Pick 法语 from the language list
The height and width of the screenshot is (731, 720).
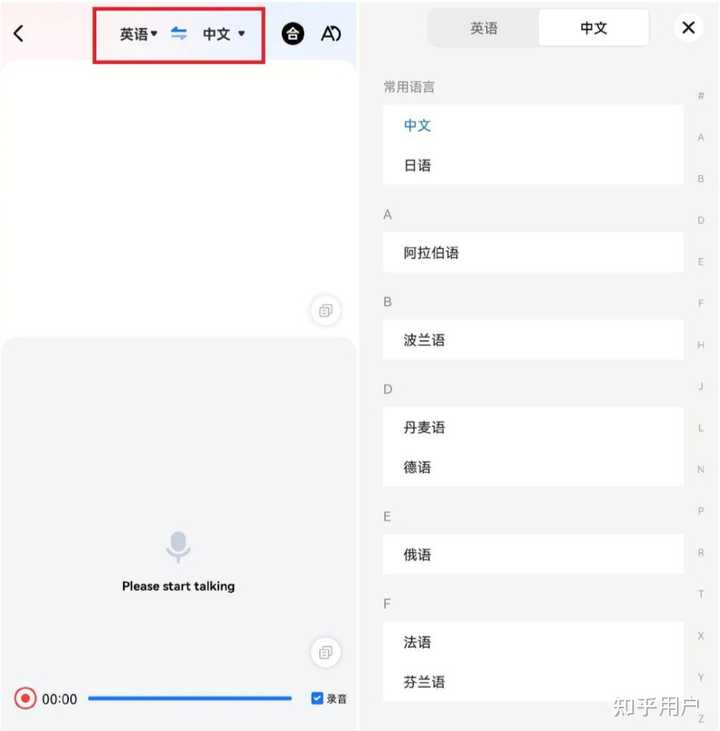coord(417,642)
